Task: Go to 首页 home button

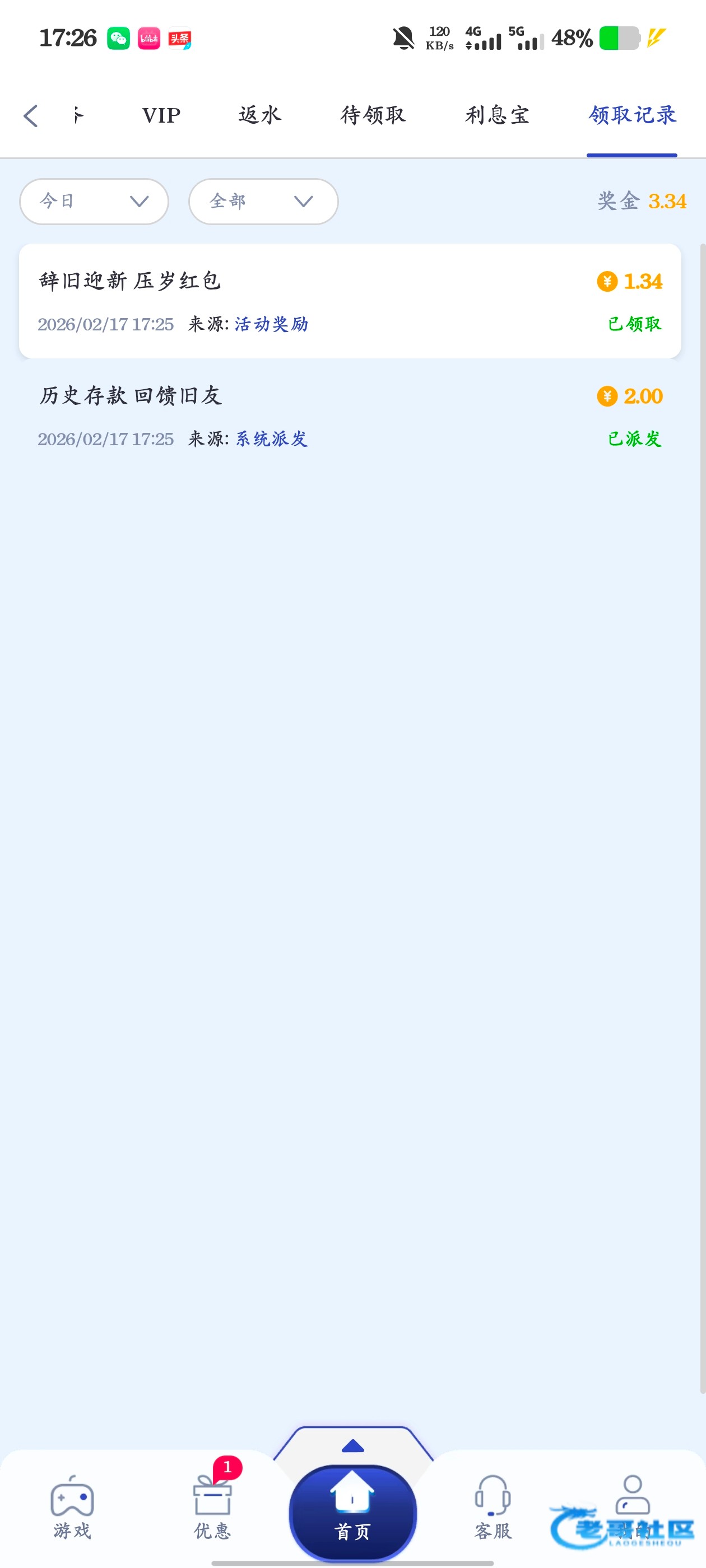Action: click(x=352, y=1512)
